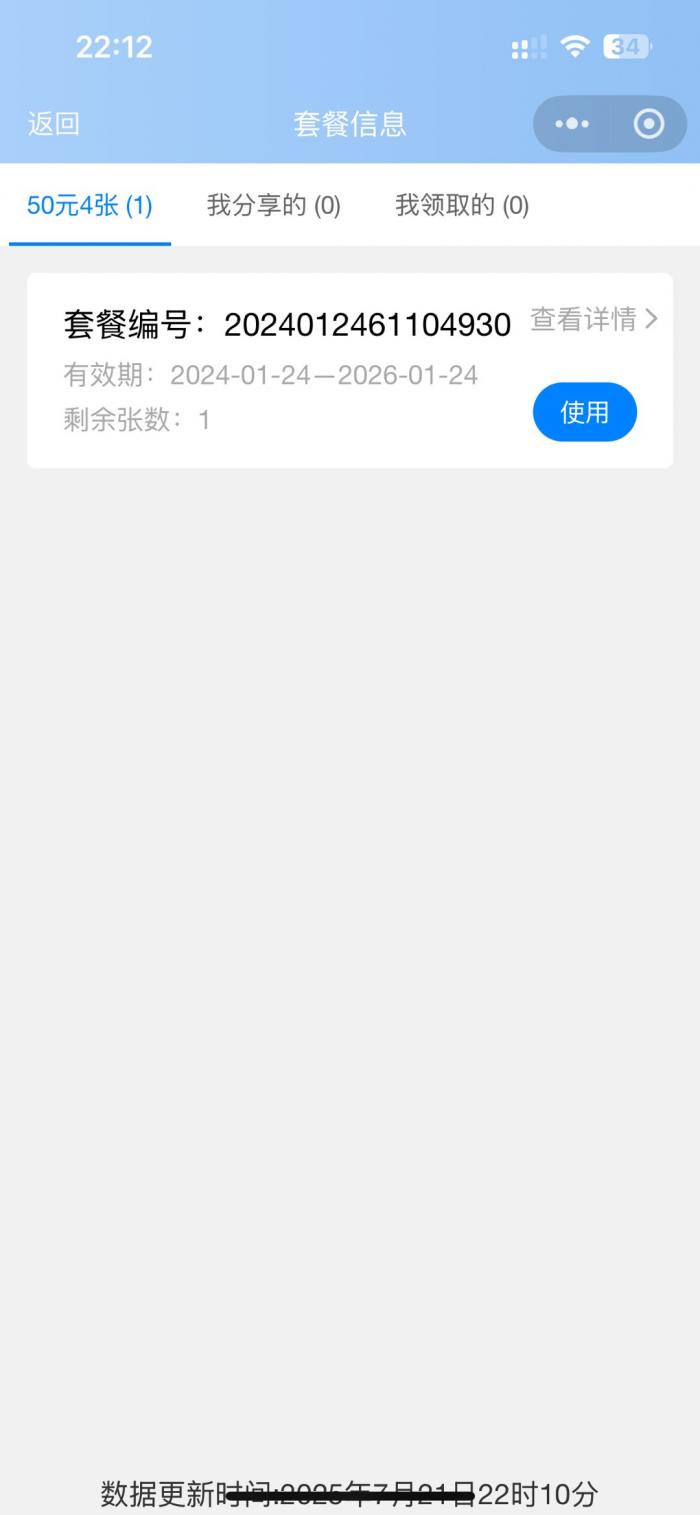Screen dimensions: 700x1515
Task: Tap 返回 to go back
Action: (x=53, y=124)
